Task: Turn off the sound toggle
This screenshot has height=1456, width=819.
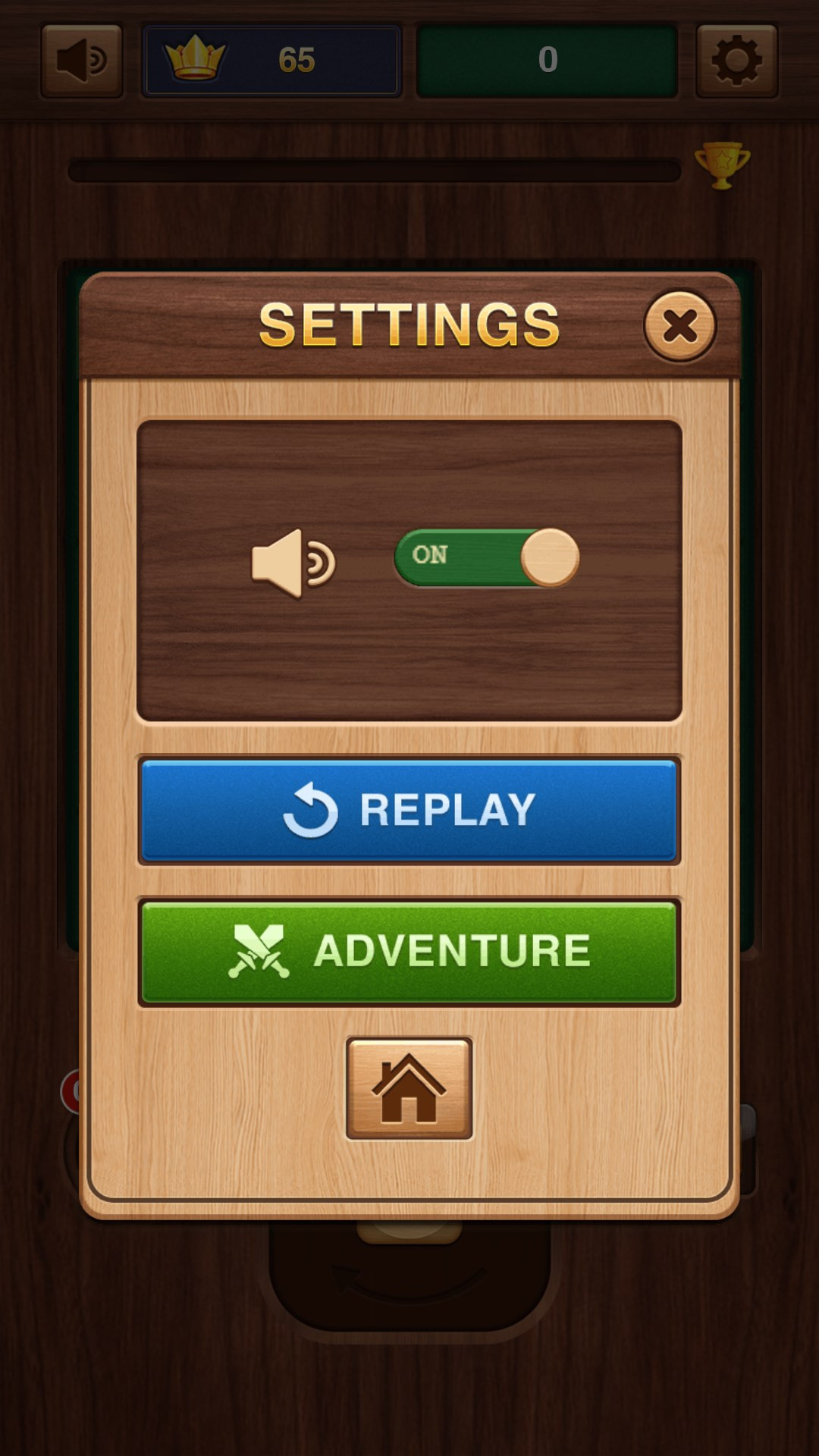Action: tap(487, 557)
